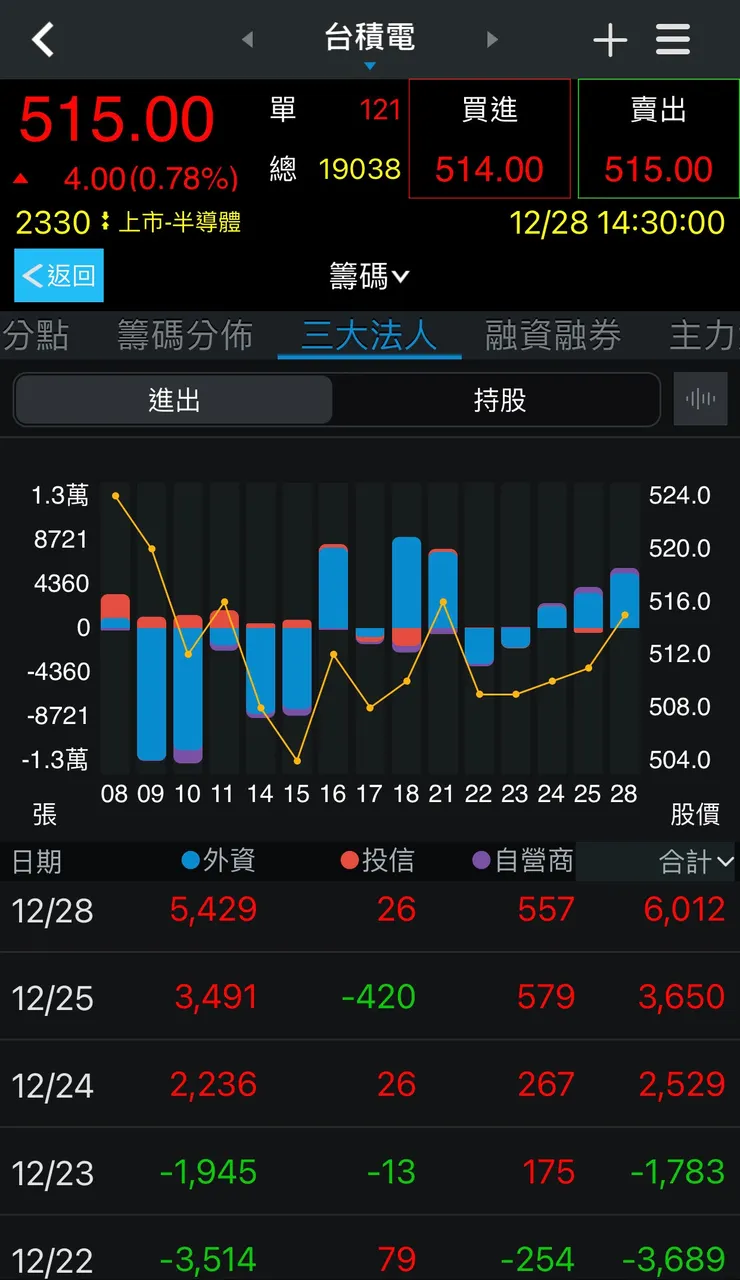Tap the 返回 back button
The width and height of the screenshot is (740, 1280).
click(x=58, y=276)
